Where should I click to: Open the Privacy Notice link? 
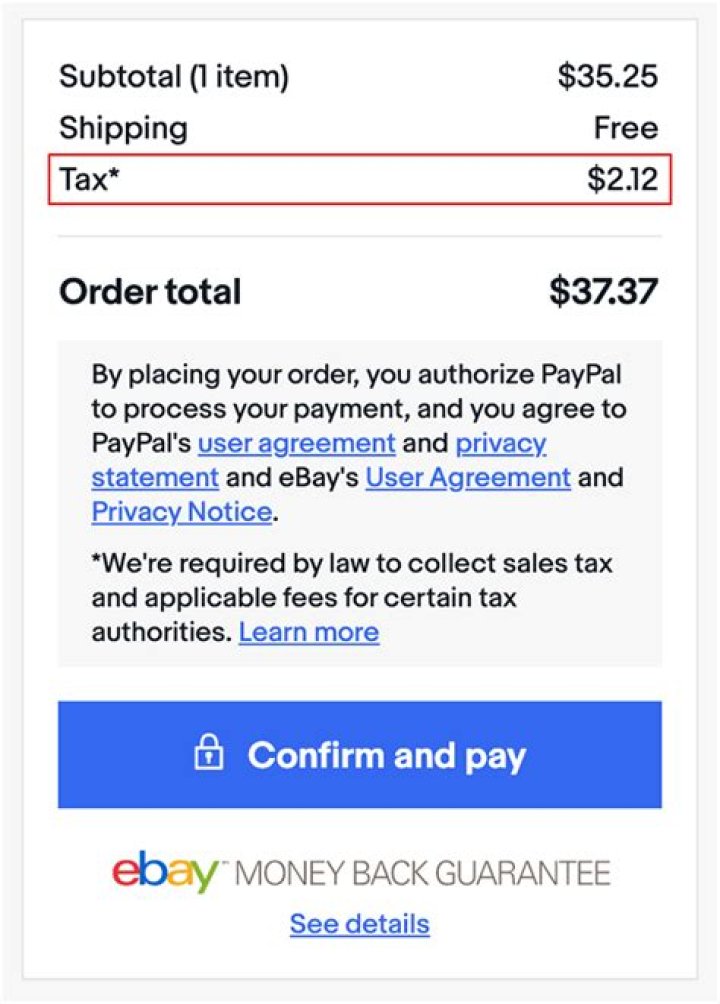[x=181, y=512]
